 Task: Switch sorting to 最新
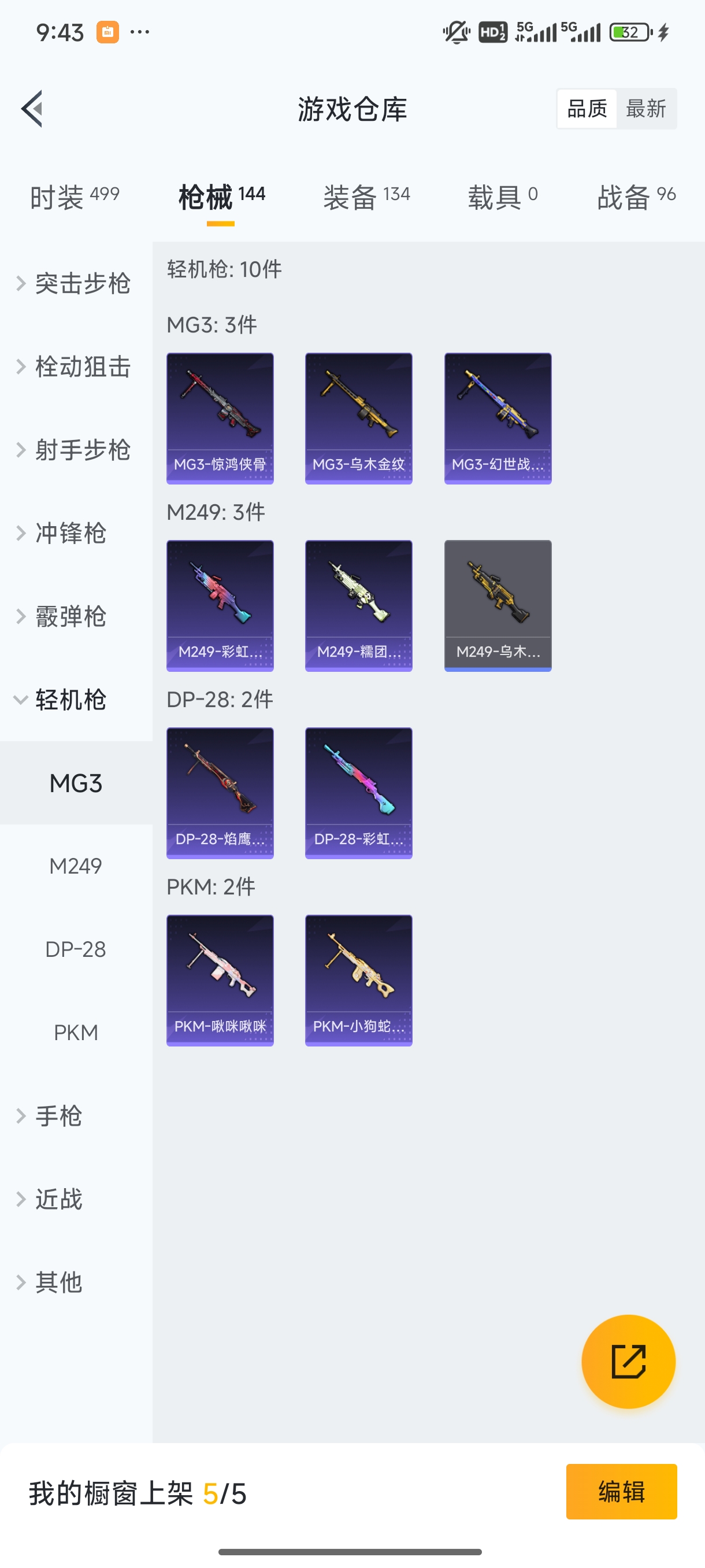coord(647,108)
